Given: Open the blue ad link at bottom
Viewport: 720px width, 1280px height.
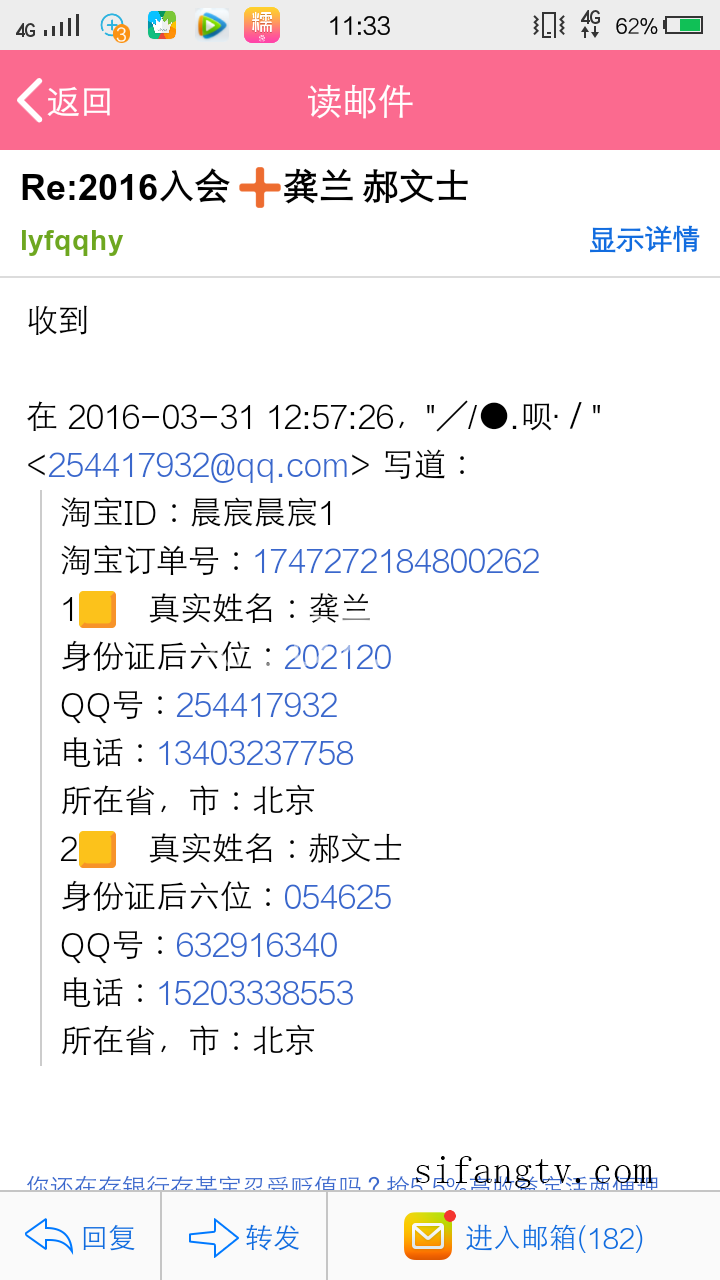Looking at the screenshot, I should tap(342, 1184).
